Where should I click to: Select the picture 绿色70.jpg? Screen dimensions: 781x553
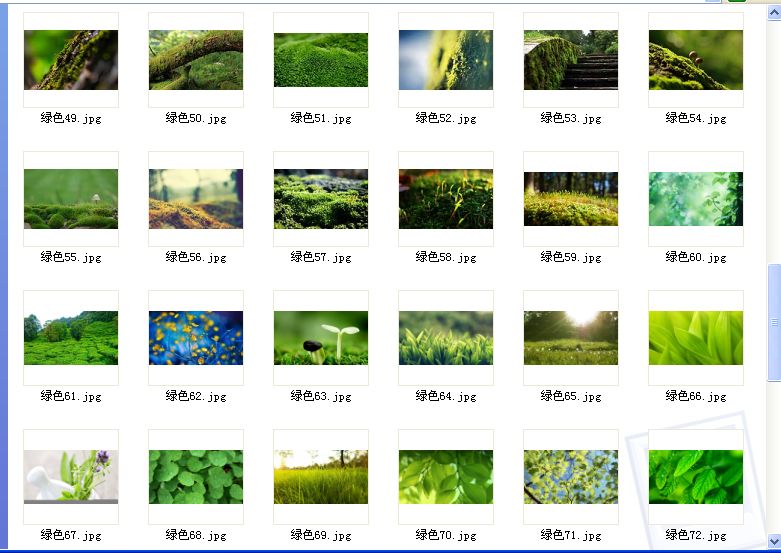tap(445, 477)
